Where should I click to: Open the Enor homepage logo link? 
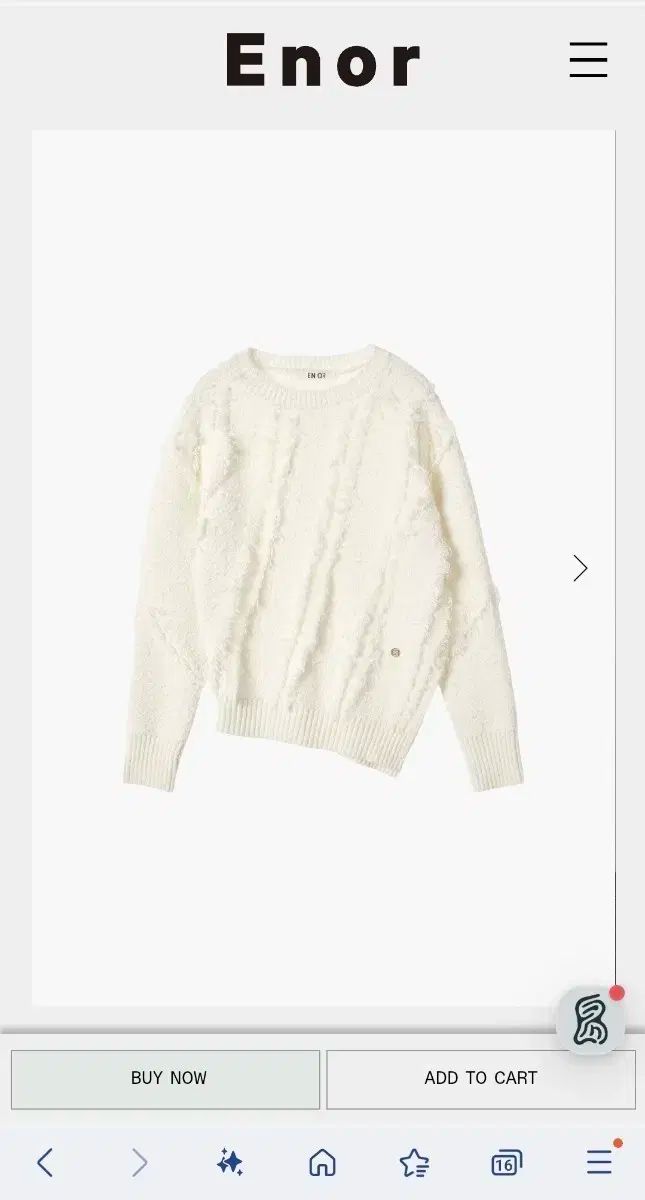[x=322, y=60]
